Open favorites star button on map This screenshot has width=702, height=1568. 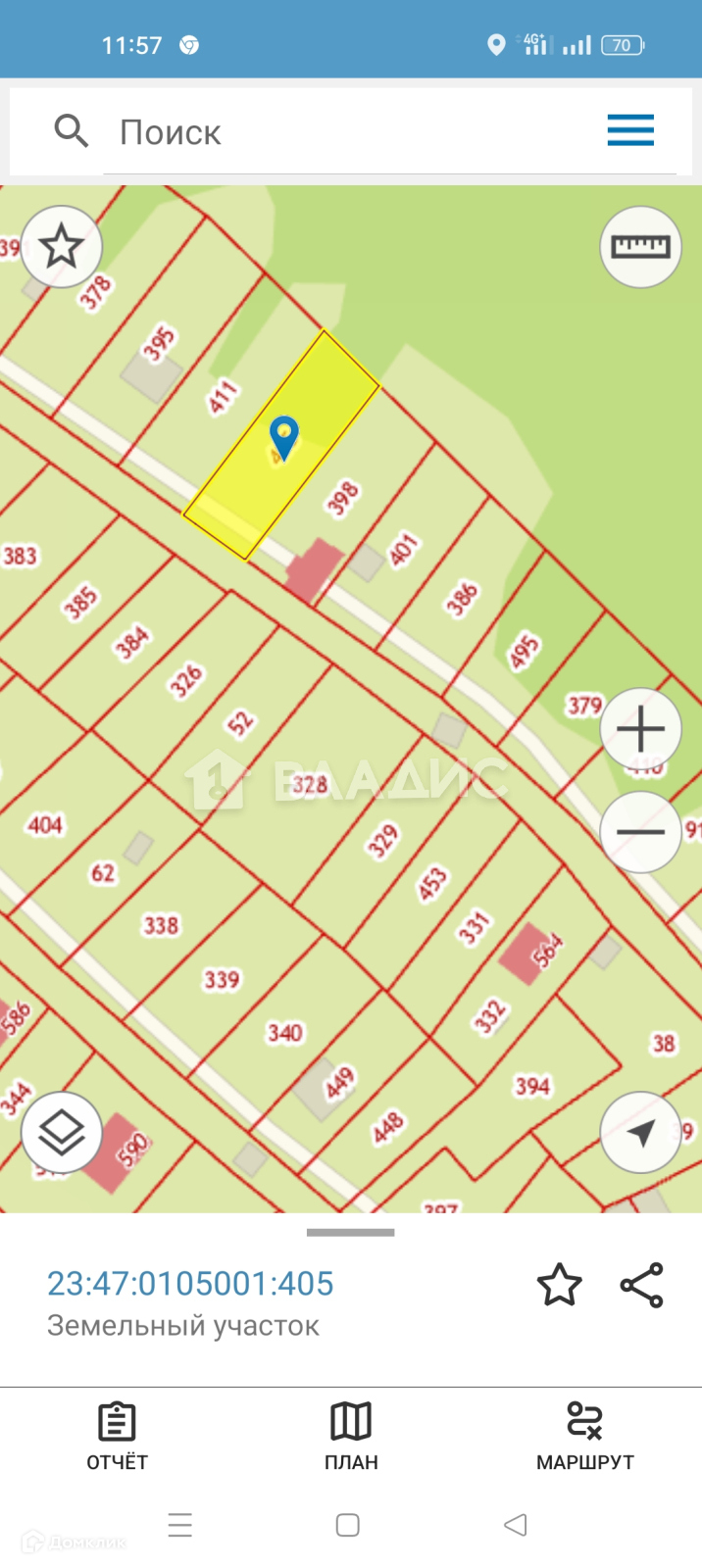[62, 246]
